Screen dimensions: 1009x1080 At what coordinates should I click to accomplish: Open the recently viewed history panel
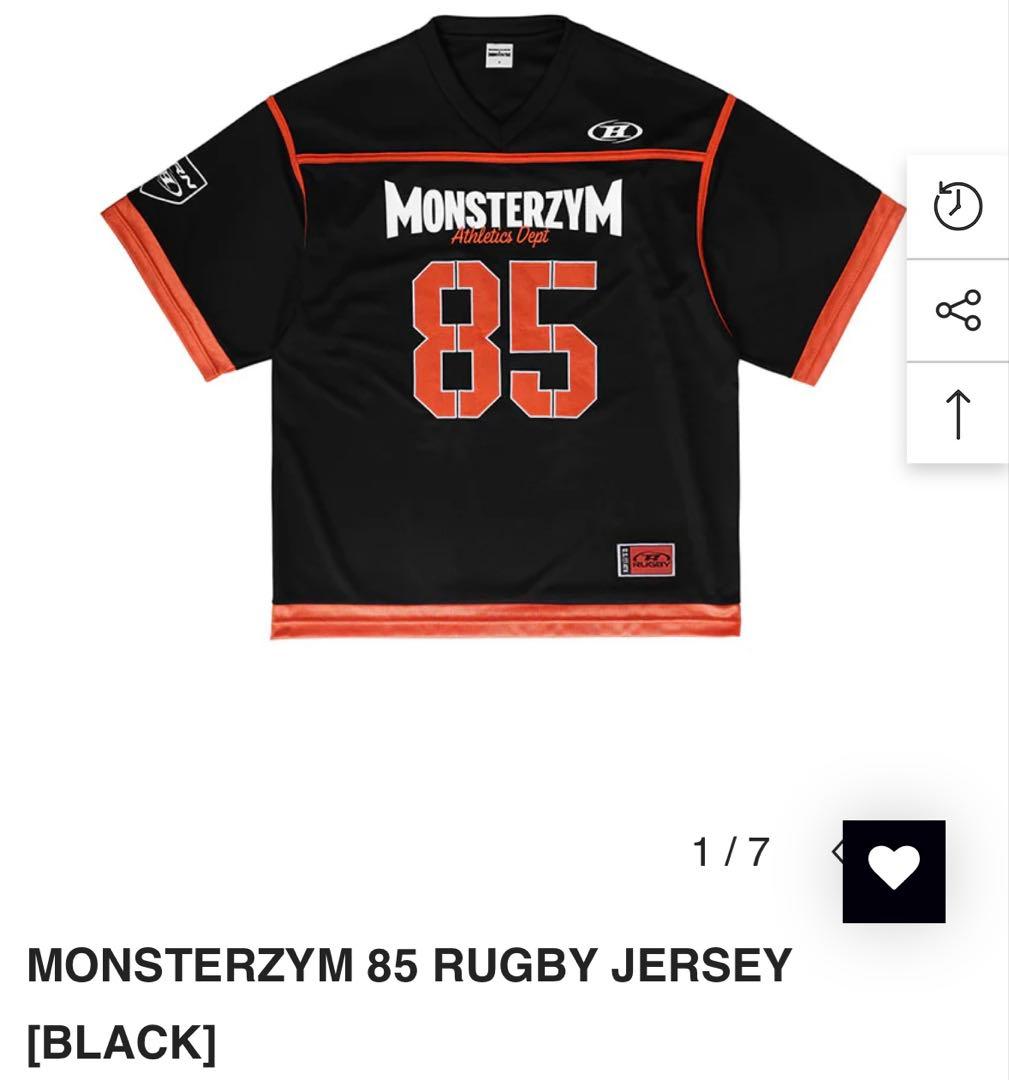click(957, 207)
